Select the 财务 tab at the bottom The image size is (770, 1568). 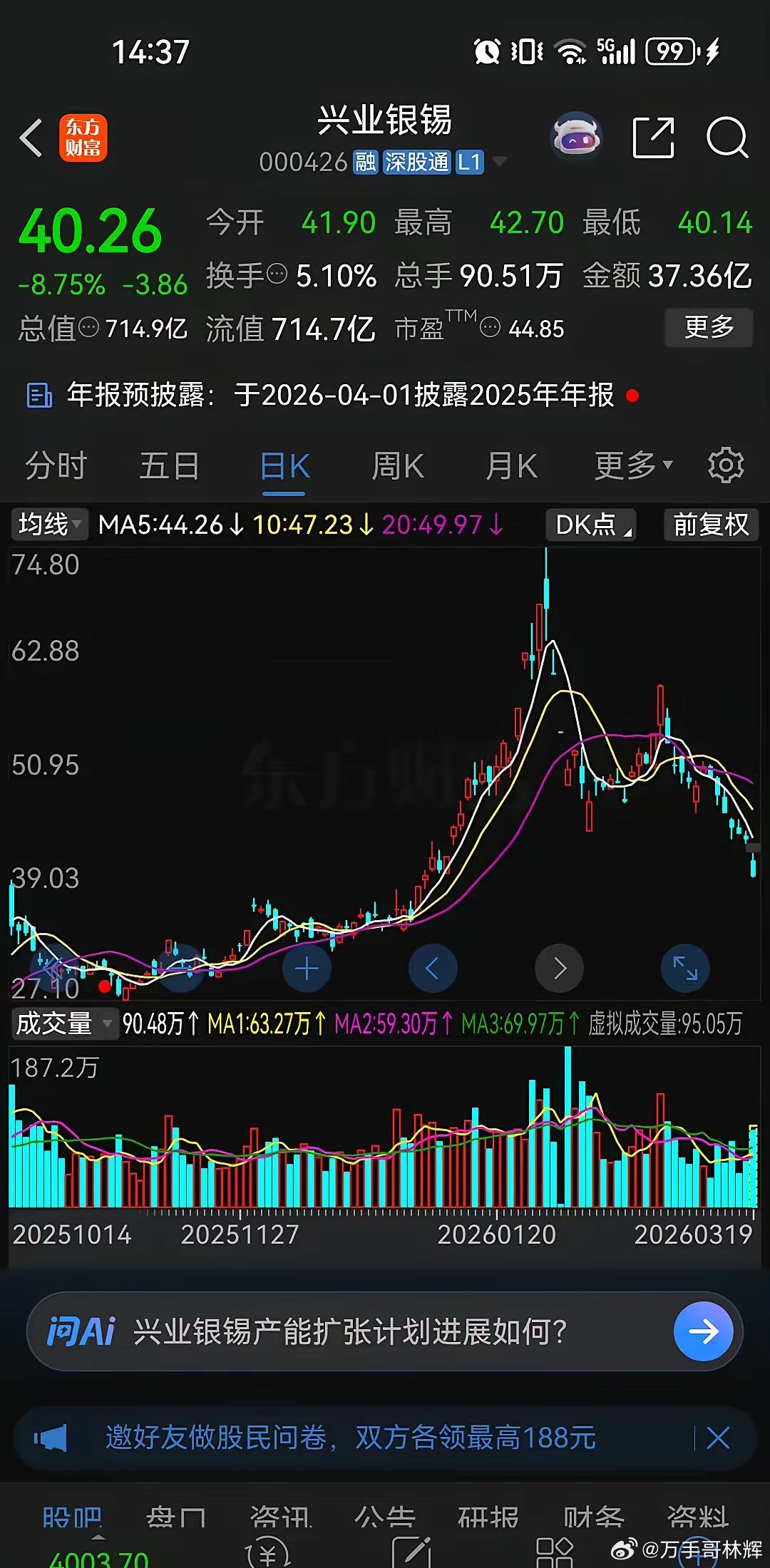[x=592, y=1518]
